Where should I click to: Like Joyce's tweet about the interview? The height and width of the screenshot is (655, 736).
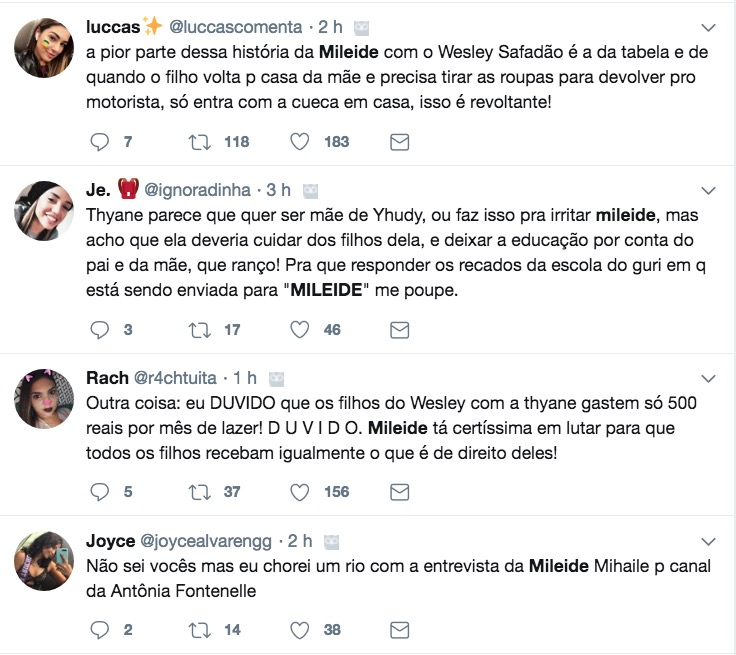299,629
